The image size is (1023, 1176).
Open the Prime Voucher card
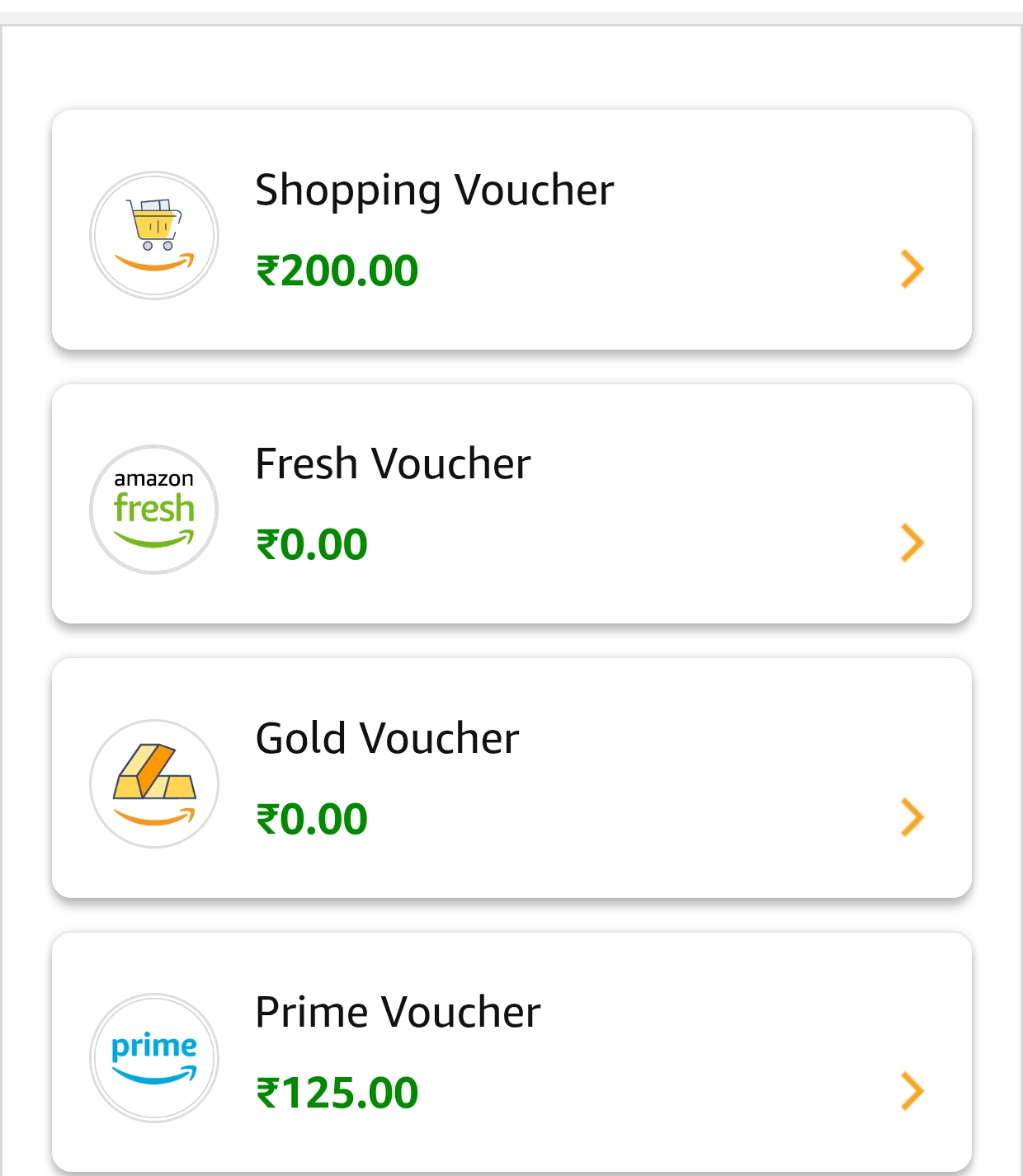click(511, 1051)
